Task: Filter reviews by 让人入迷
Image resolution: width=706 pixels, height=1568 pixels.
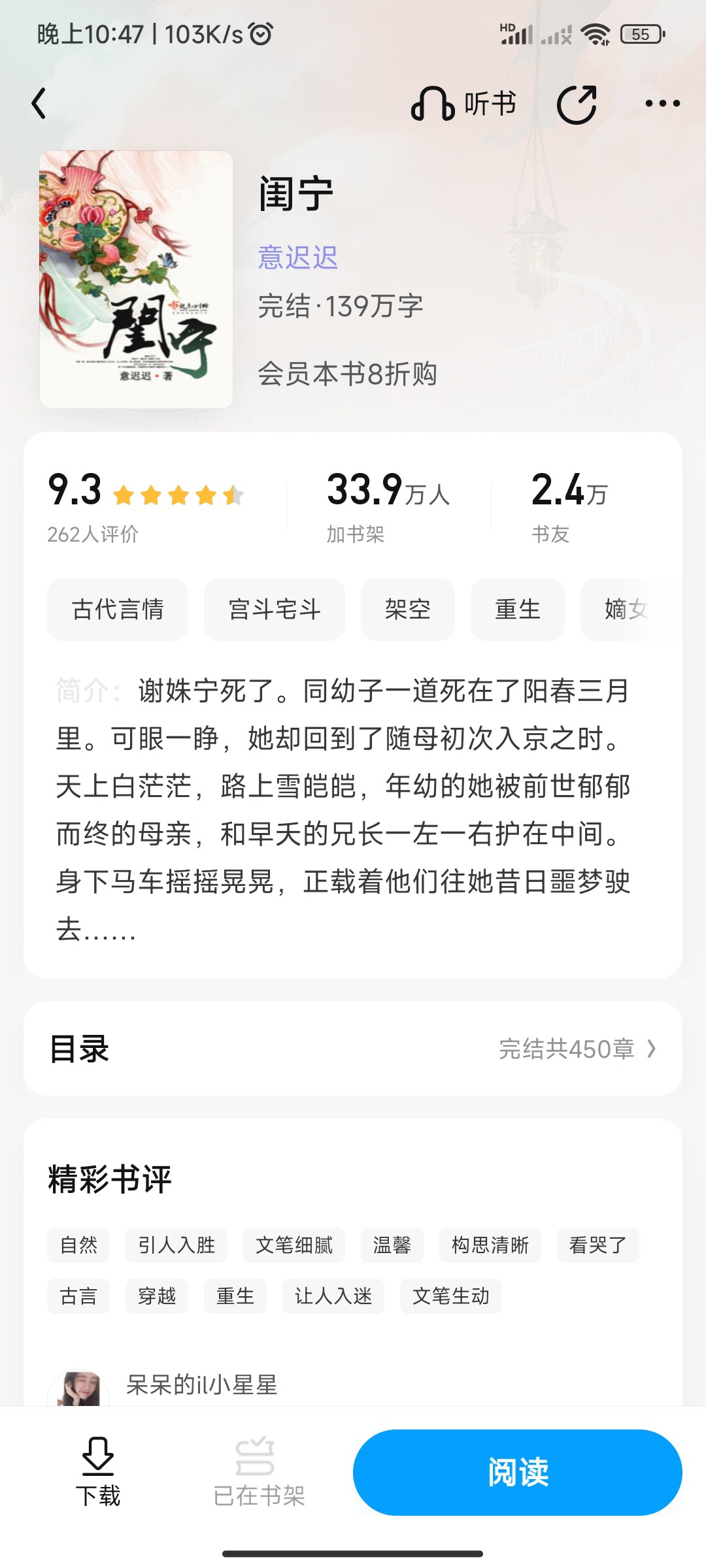Action: [333, 1296]
